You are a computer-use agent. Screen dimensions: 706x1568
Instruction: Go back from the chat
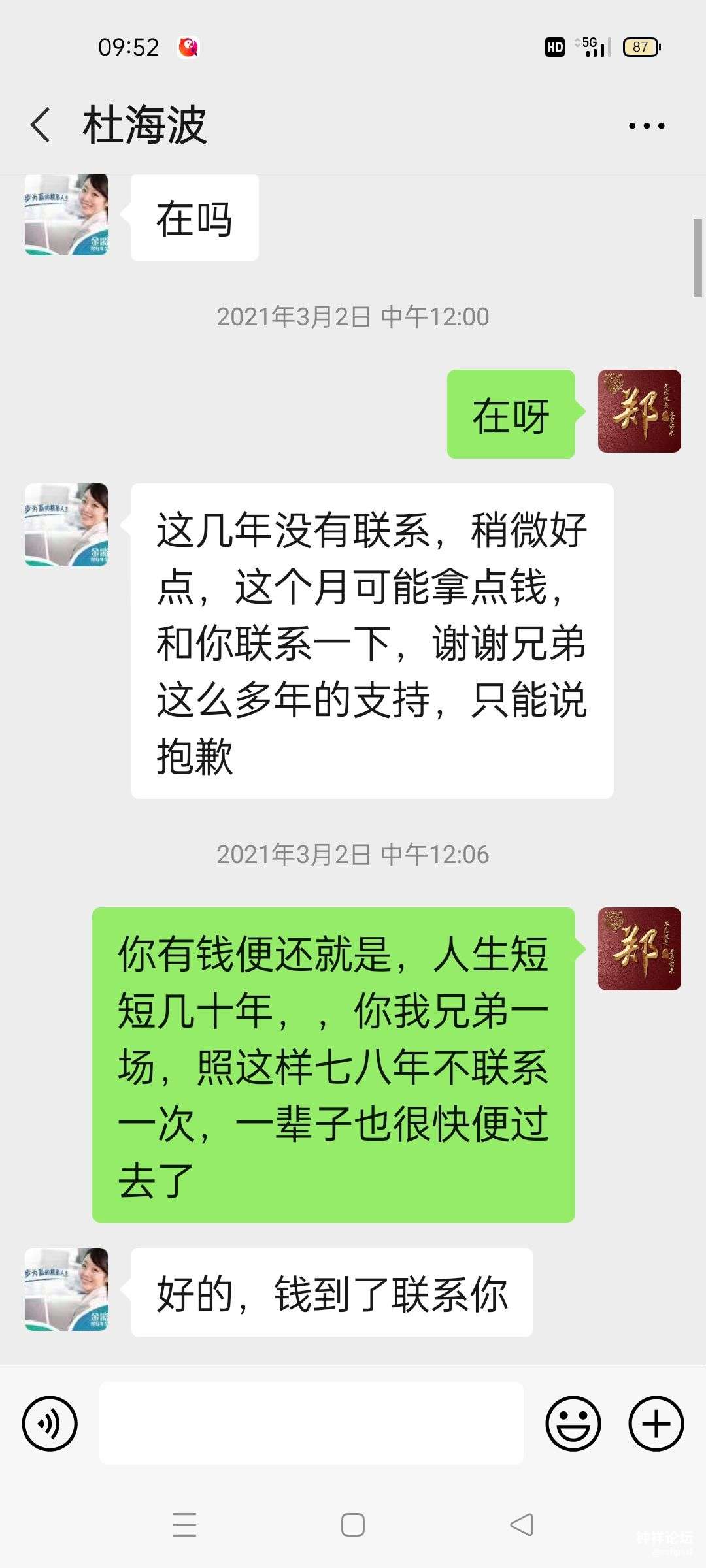(41, 125)
